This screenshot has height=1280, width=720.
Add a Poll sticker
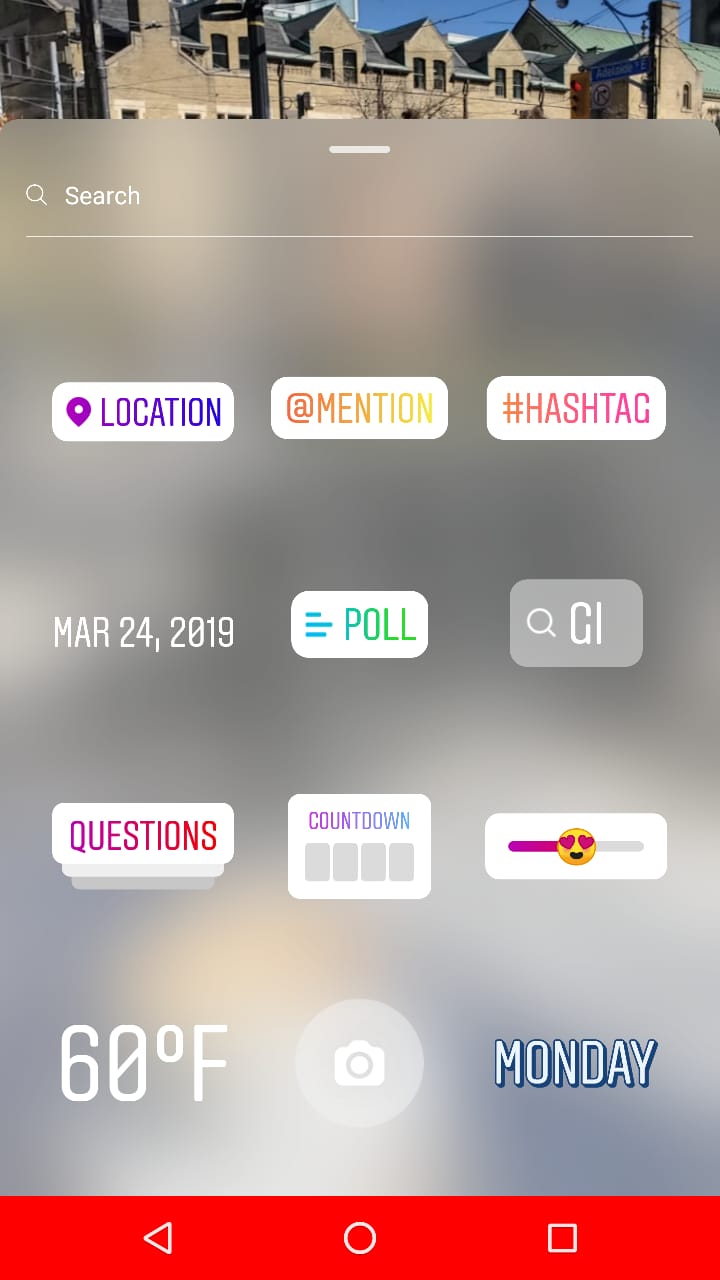coord(359,624)
